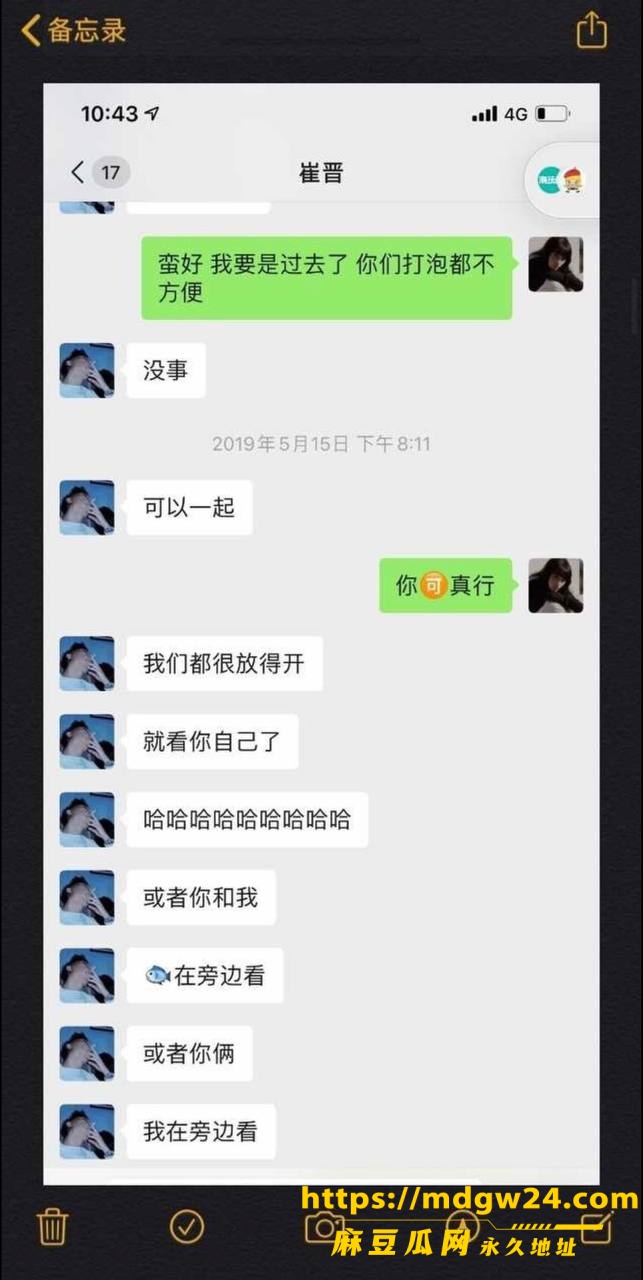The image size is (643, 1280).
Task: Open the embedded chat screenshot image
Action: [x=321, y=634]
